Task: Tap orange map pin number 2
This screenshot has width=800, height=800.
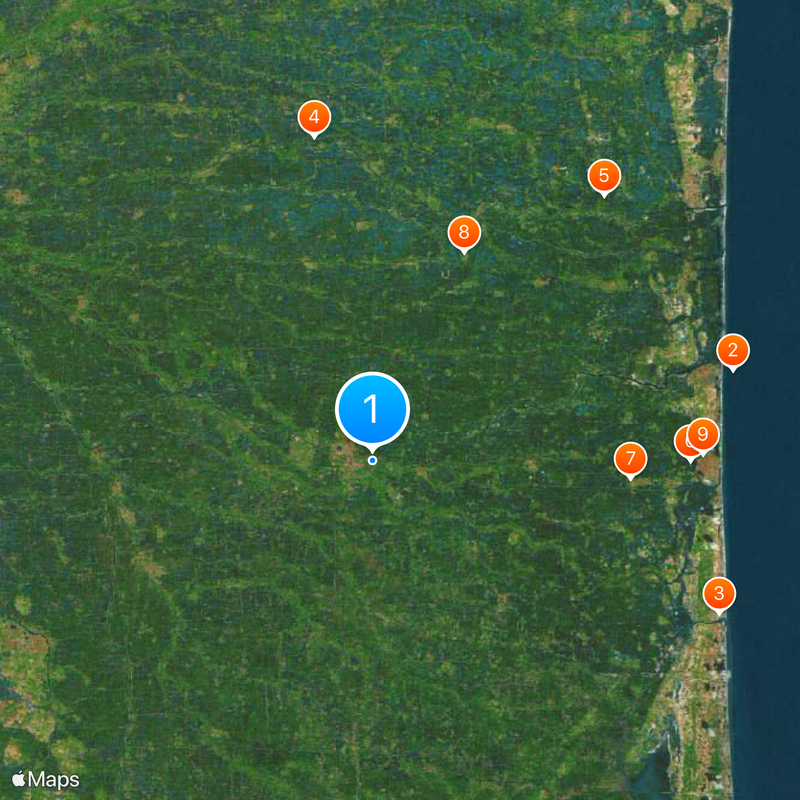Action: [733, 350]
